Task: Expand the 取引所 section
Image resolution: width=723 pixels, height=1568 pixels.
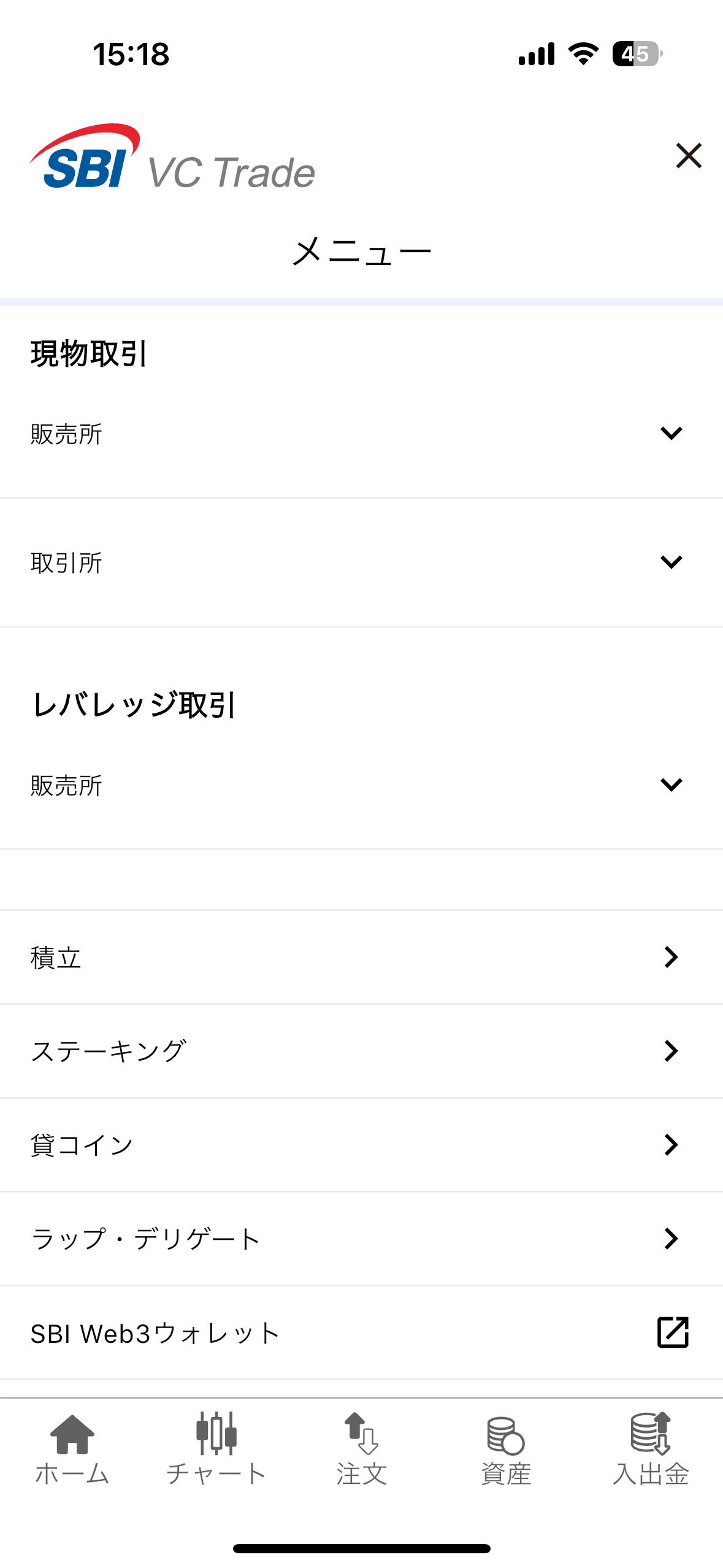Action: [x=361, y=562]
